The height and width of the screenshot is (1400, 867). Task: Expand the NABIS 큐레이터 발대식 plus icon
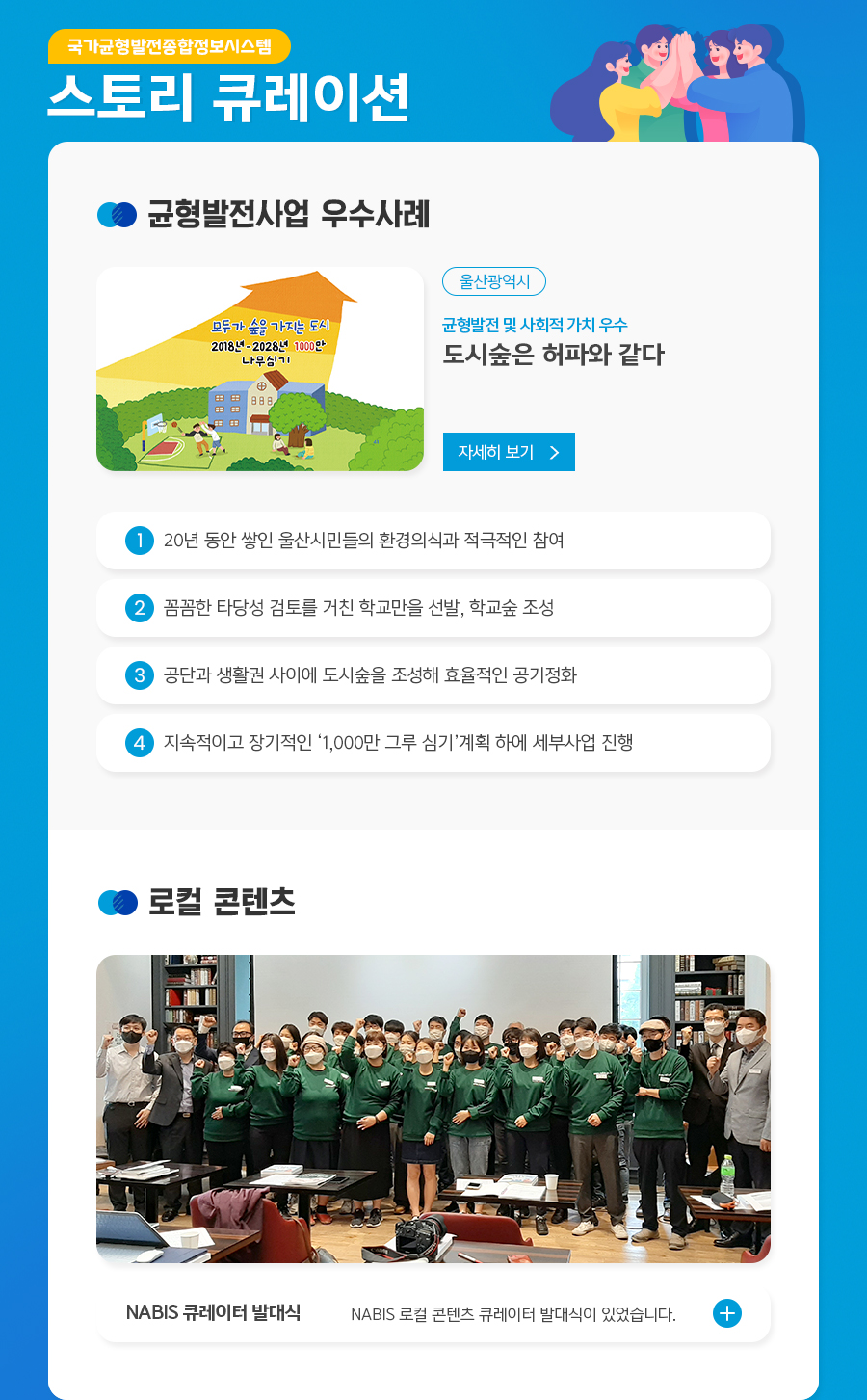click(x=727, y=1313)
